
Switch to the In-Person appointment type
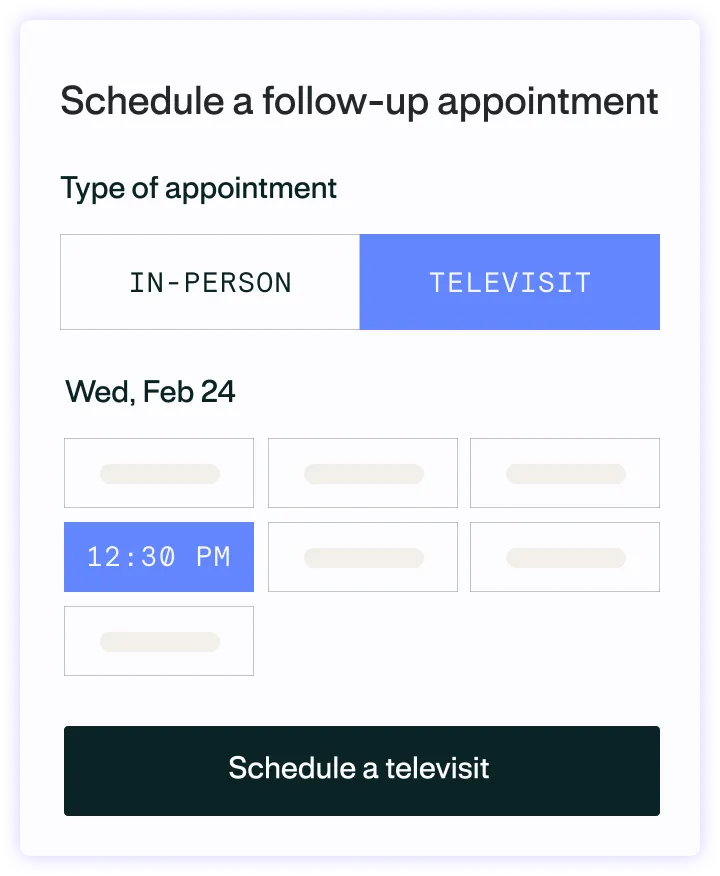(210, 282)
